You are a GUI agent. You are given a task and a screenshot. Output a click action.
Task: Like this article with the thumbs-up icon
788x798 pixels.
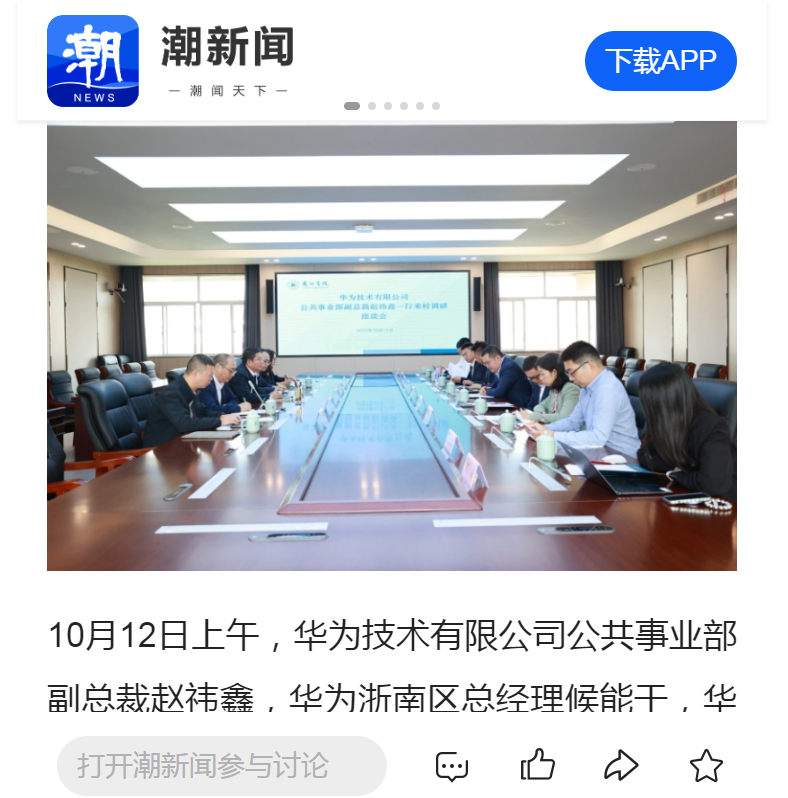tap(537, 765)
